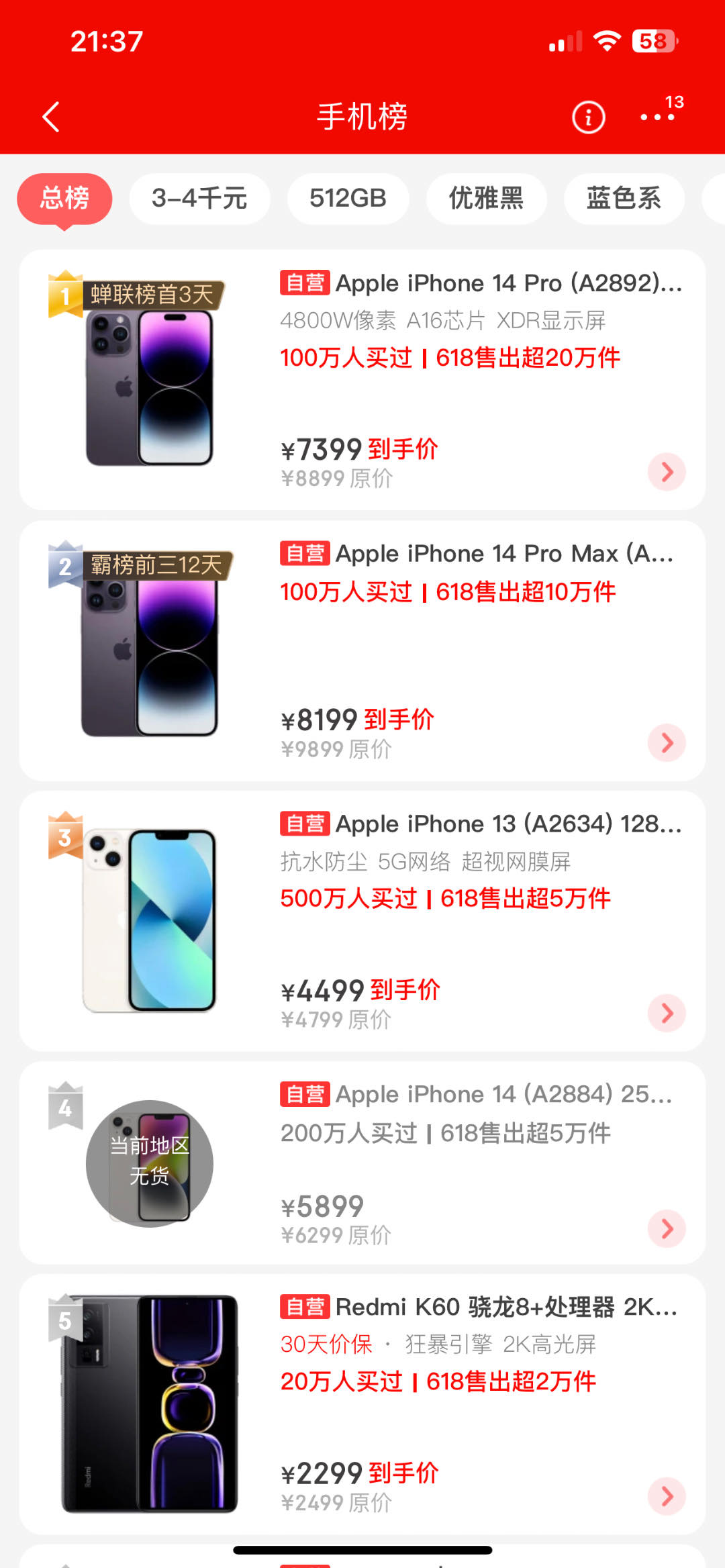Tap the back arrow to exit 手机榜
The image size is (725, 1568).
coord(50,115)
